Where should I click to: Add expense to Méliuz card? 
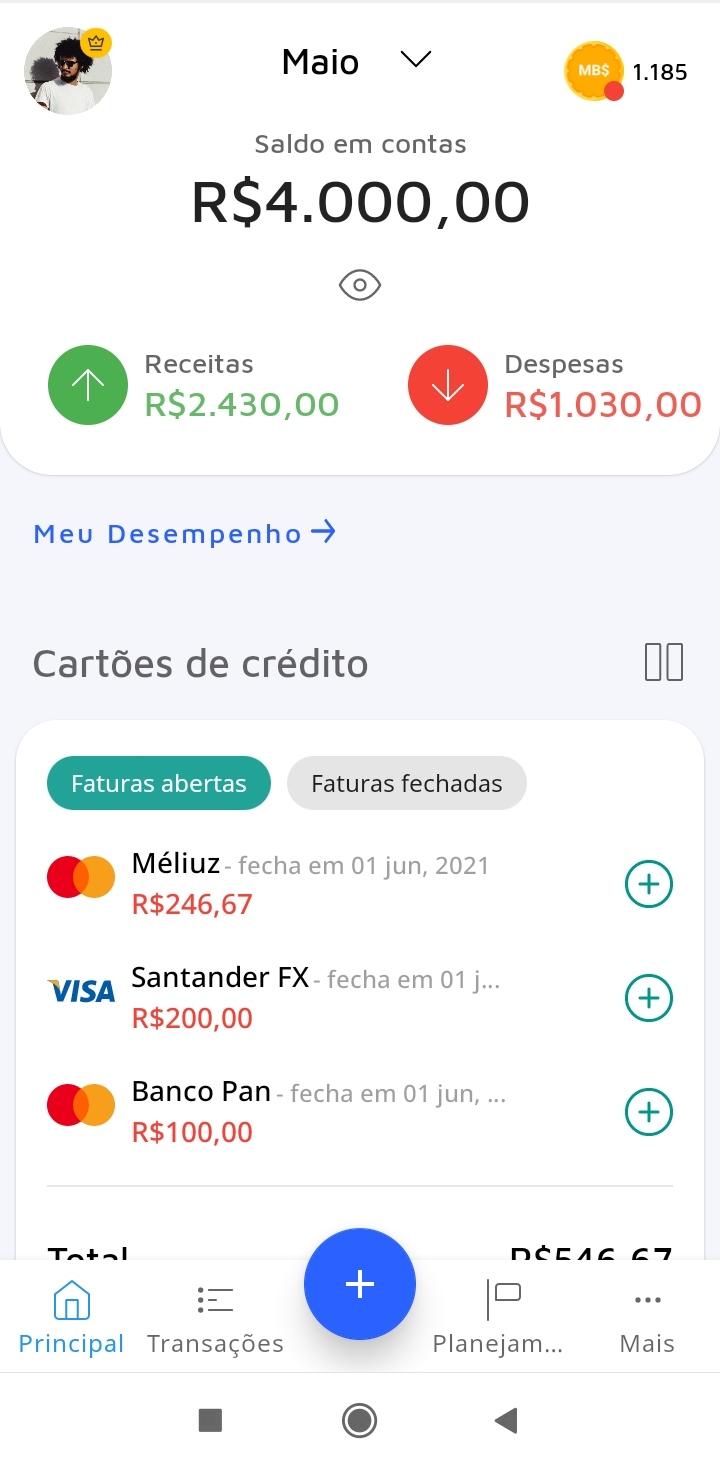click(x=649, y=884)
